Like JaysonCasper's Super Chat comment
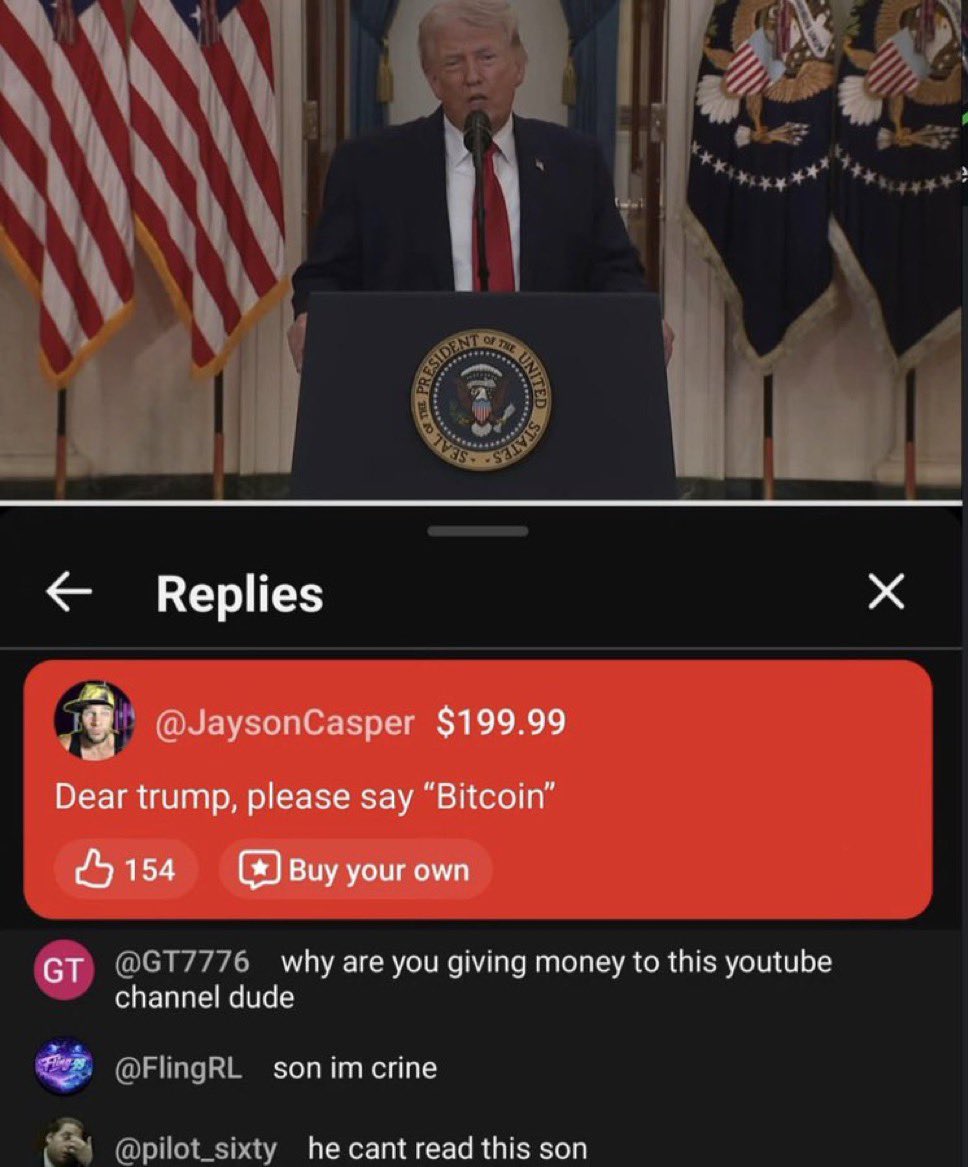 pyautogui.click(x=126, y=869)
